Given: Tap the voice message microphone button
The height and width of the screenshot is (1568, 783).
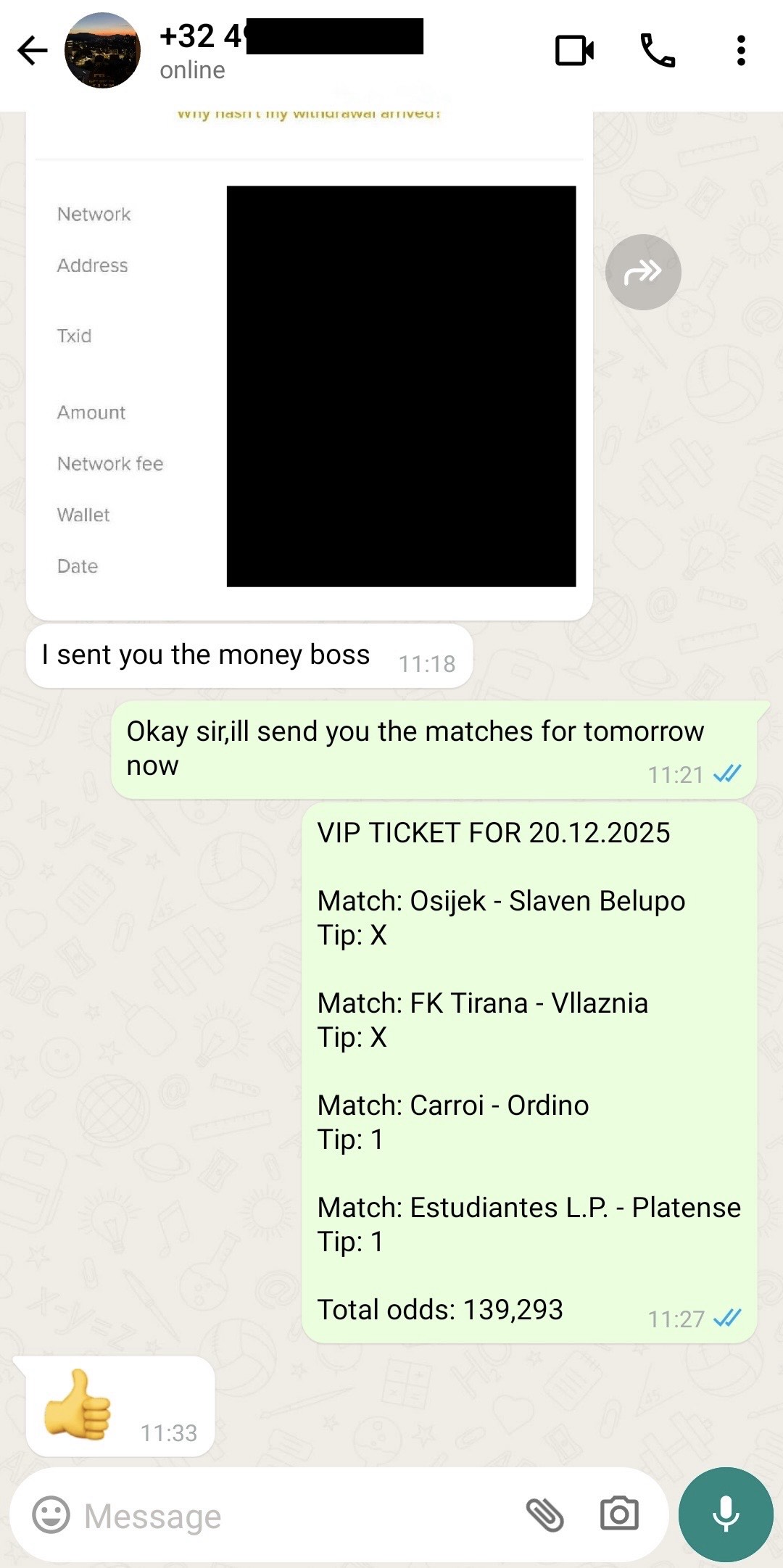Looking at the screenshot, I should (x=726, y=1514).
